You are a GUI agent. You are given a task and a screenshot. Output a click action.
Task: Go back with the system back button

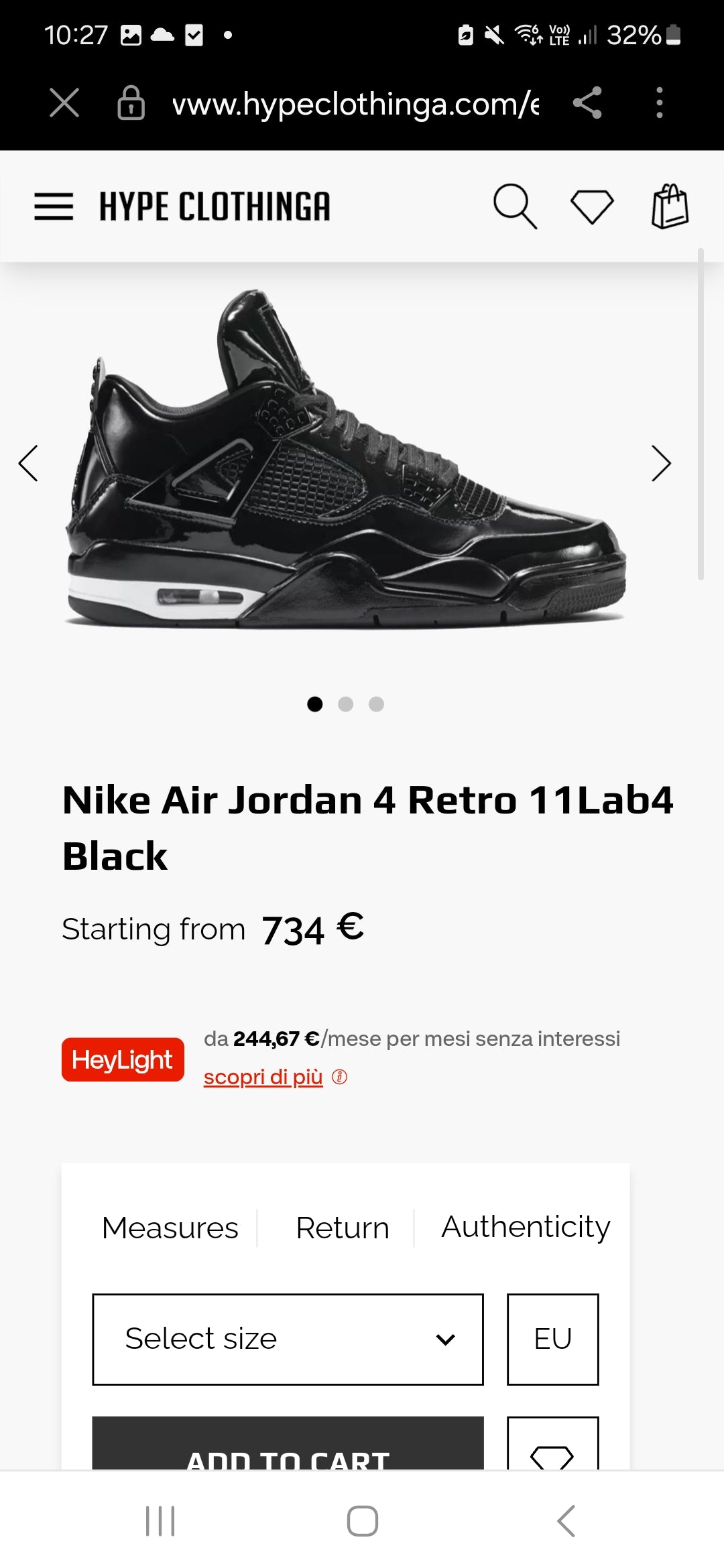tap(566, 1520)
